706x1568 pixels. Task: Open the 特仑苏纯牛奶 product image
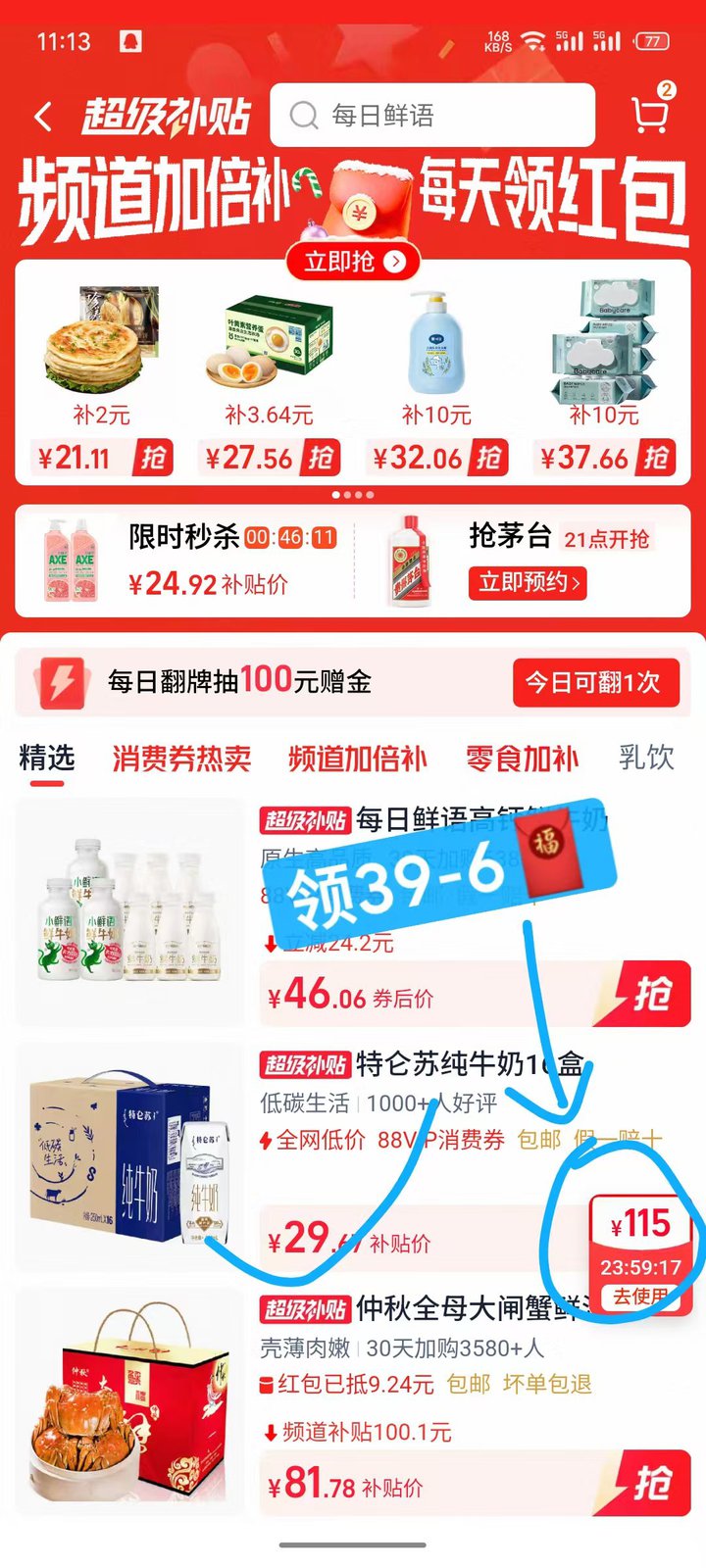coord(127,1156)
